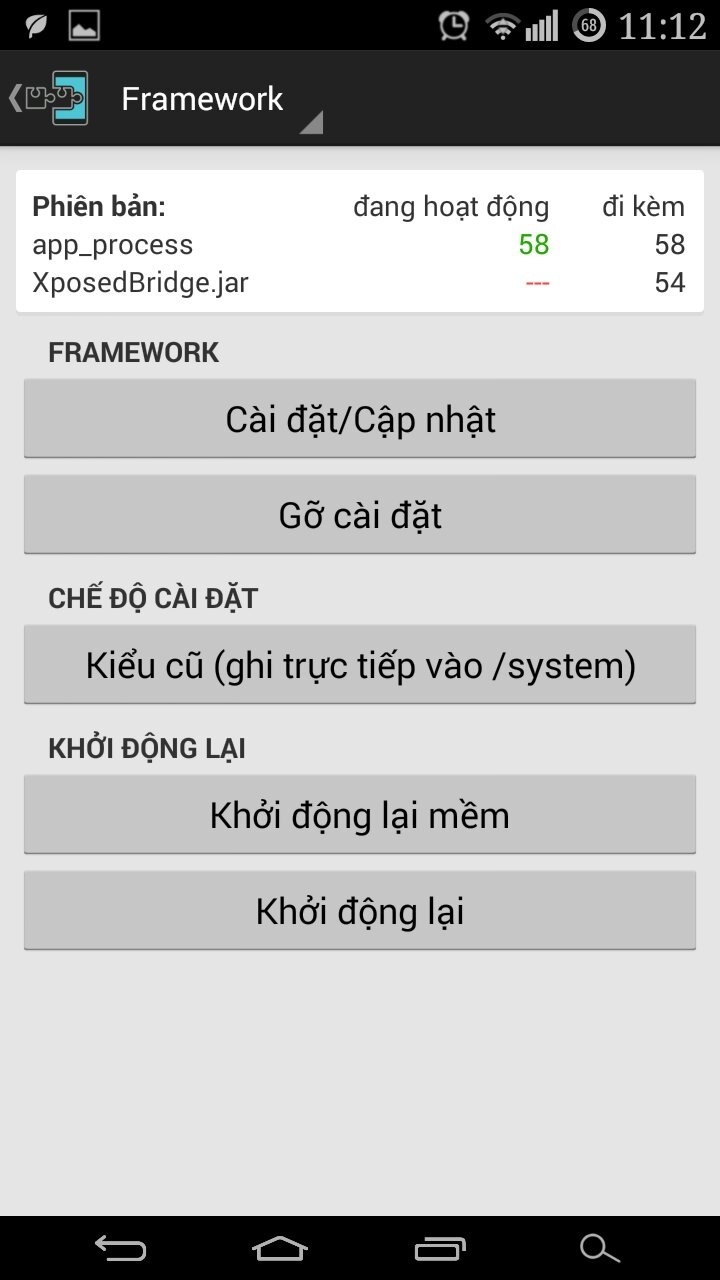Open the recent apps view
720x1280 pixels.
[440, 1247]
